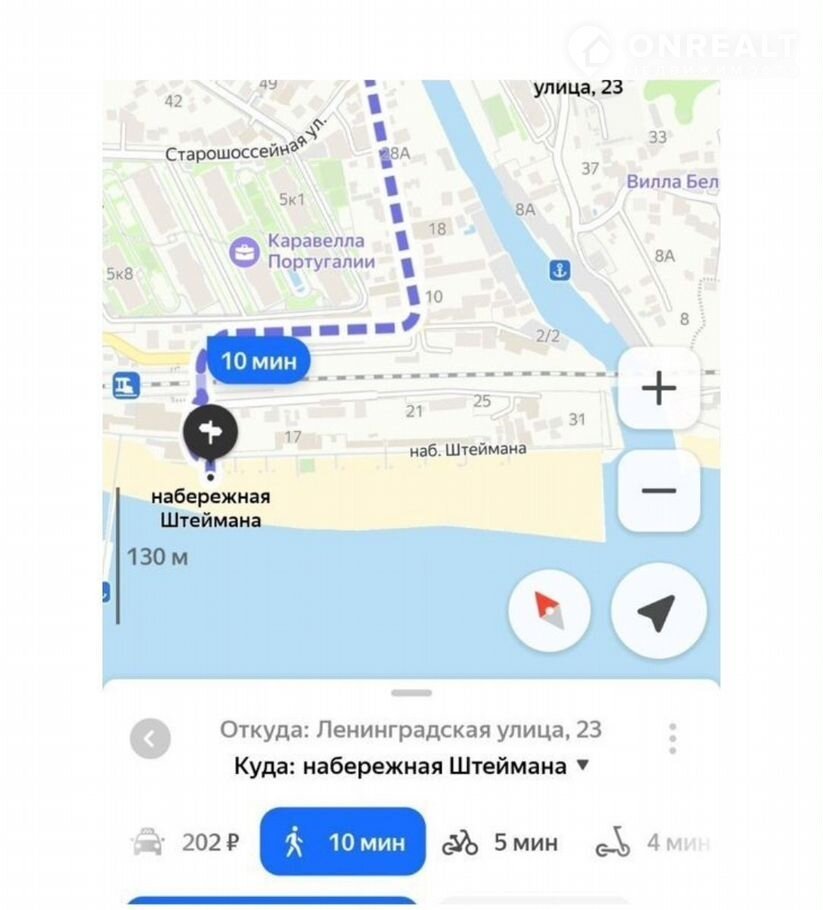Zoom in on the map
This screenshot has height=910, width=823.
click(x=658, y=388)
